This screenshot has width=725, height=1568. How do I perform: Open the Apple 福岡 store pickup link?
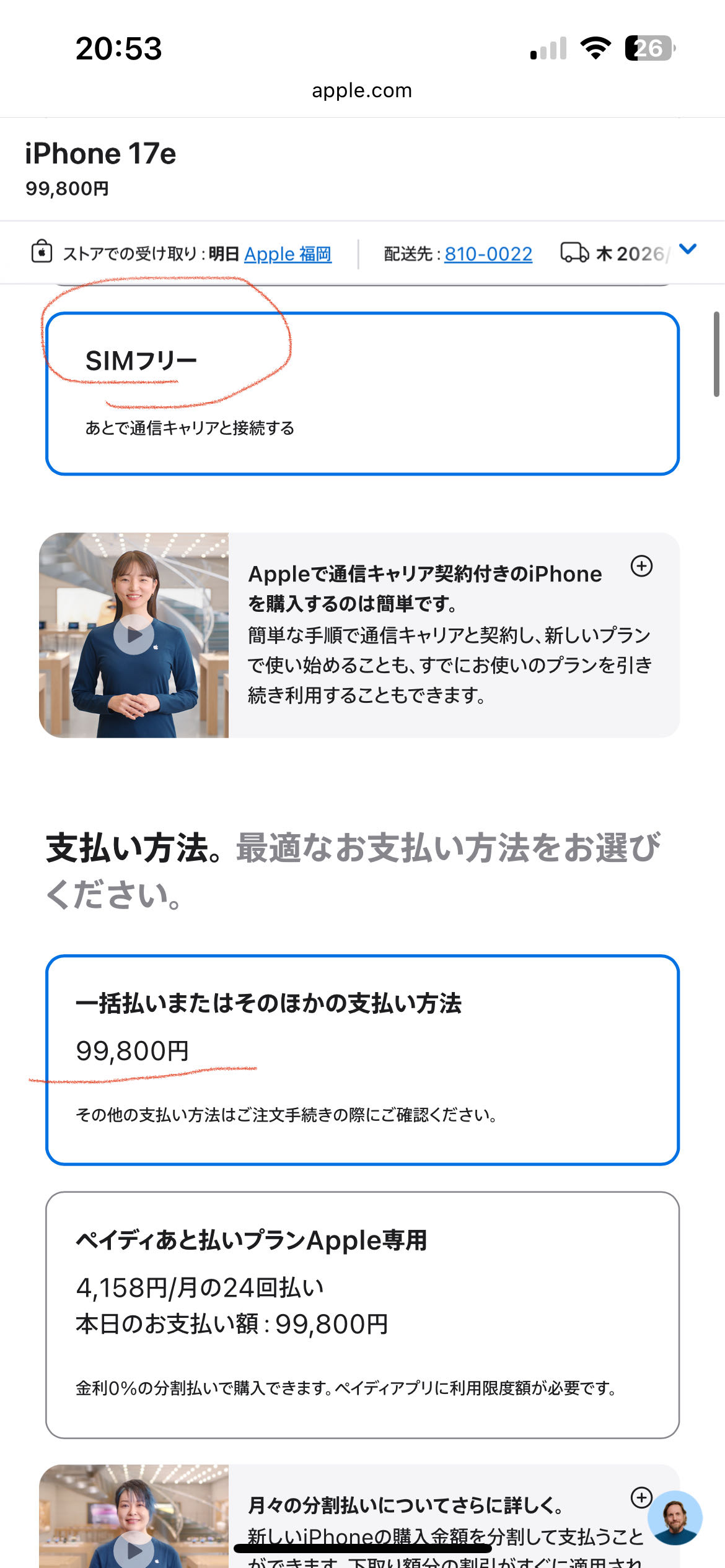pyautogui.click(x=288, y=254)
